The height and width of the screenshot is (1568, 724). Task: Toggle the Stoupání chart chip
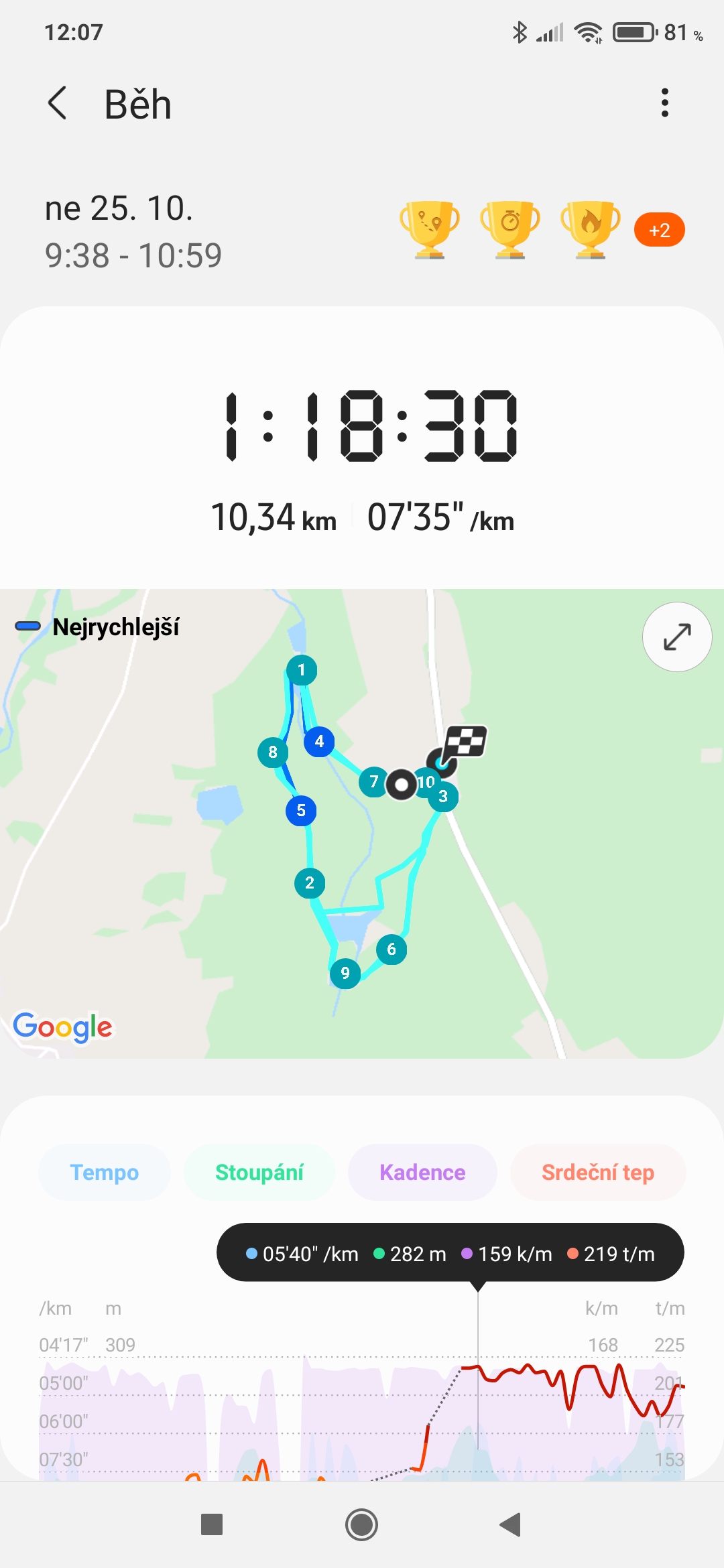click(x=259, y=1172)
